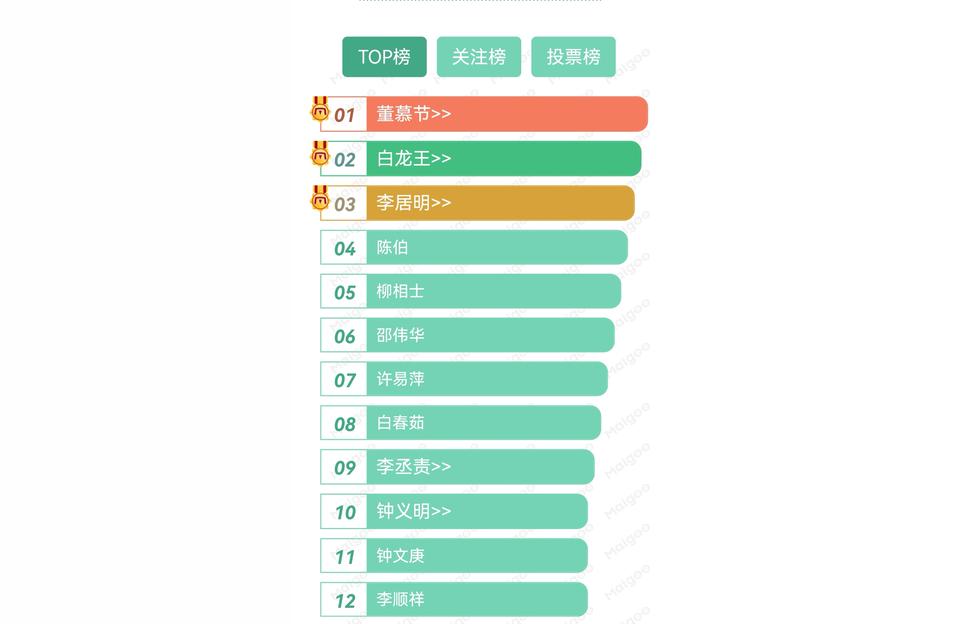Switch to the TOP榜 tab
Viewport: 960px width, 624px height.
point(384,57)
